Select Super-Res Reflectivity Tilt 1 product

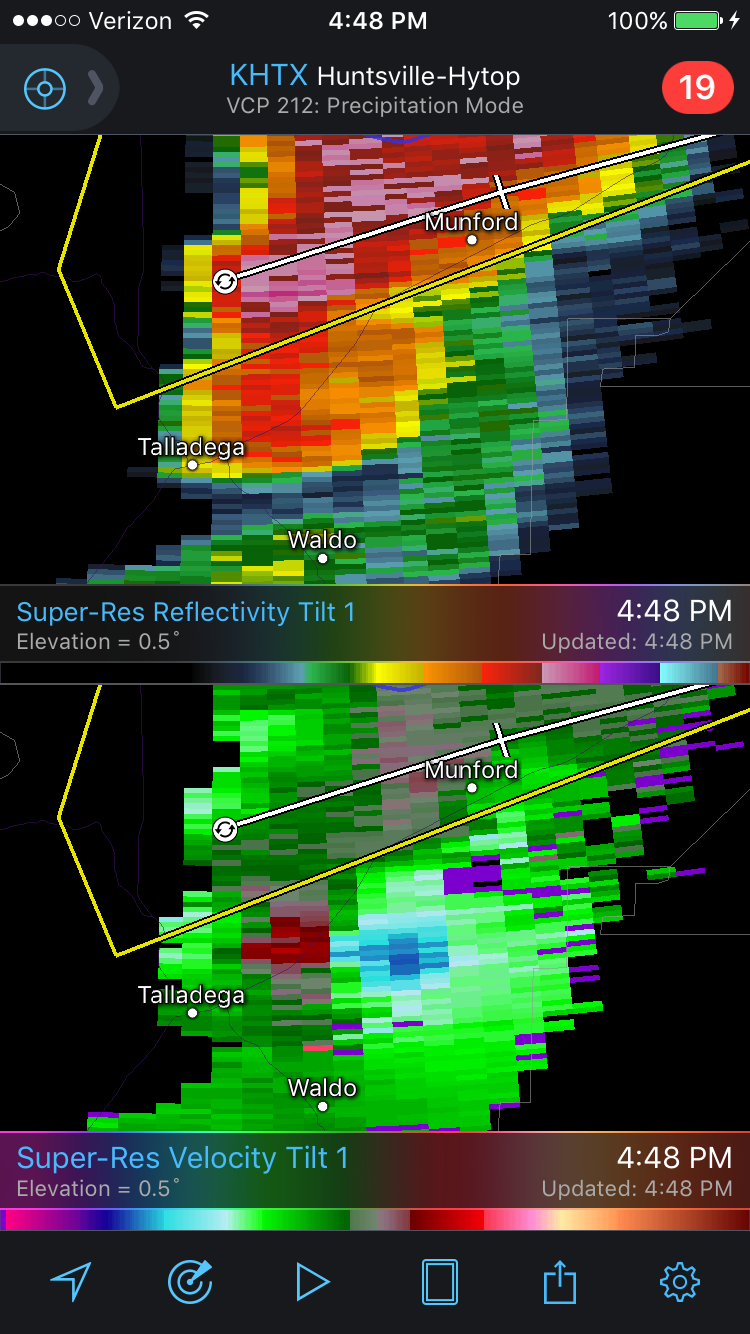point(186,612)
